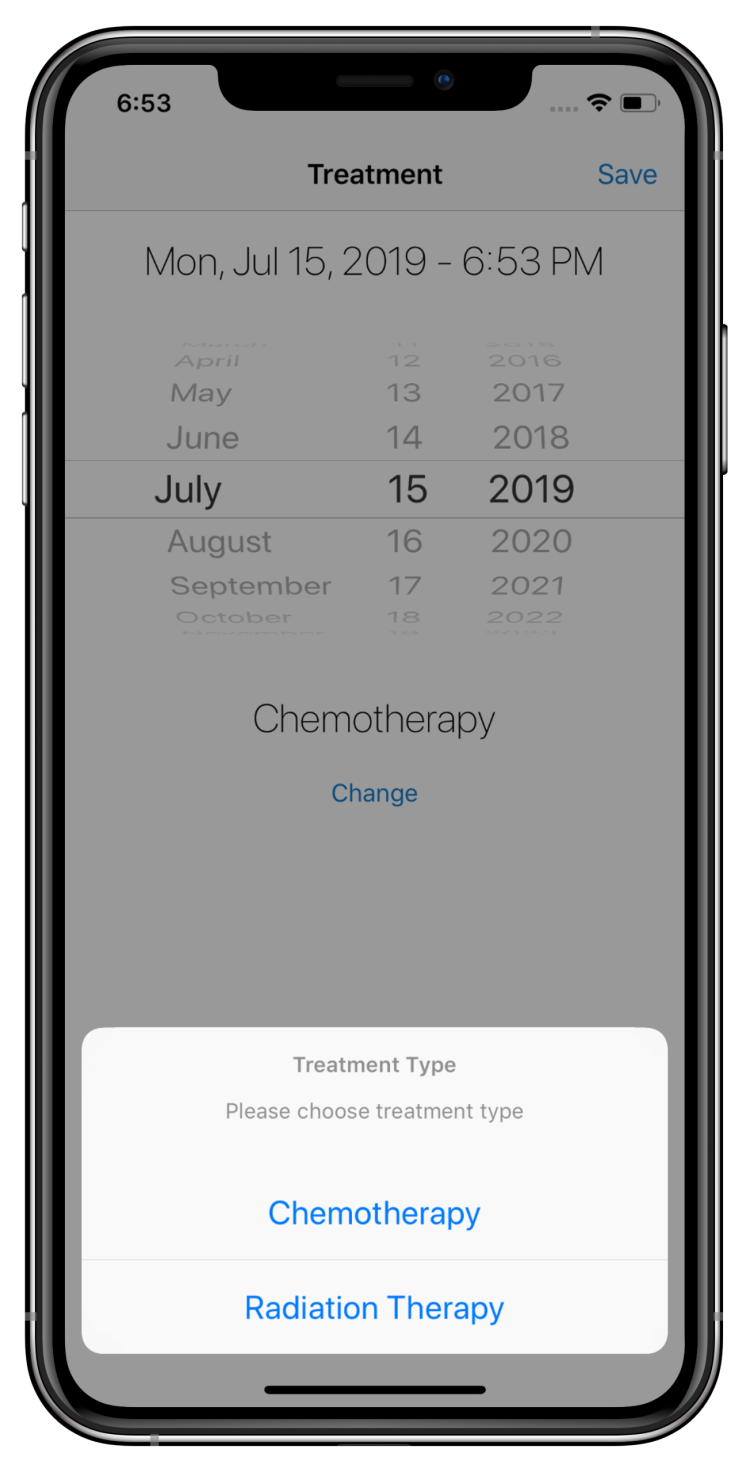Choose year 2017 in the picker
Screen dimensions: 750x1472
coord(529,393)
